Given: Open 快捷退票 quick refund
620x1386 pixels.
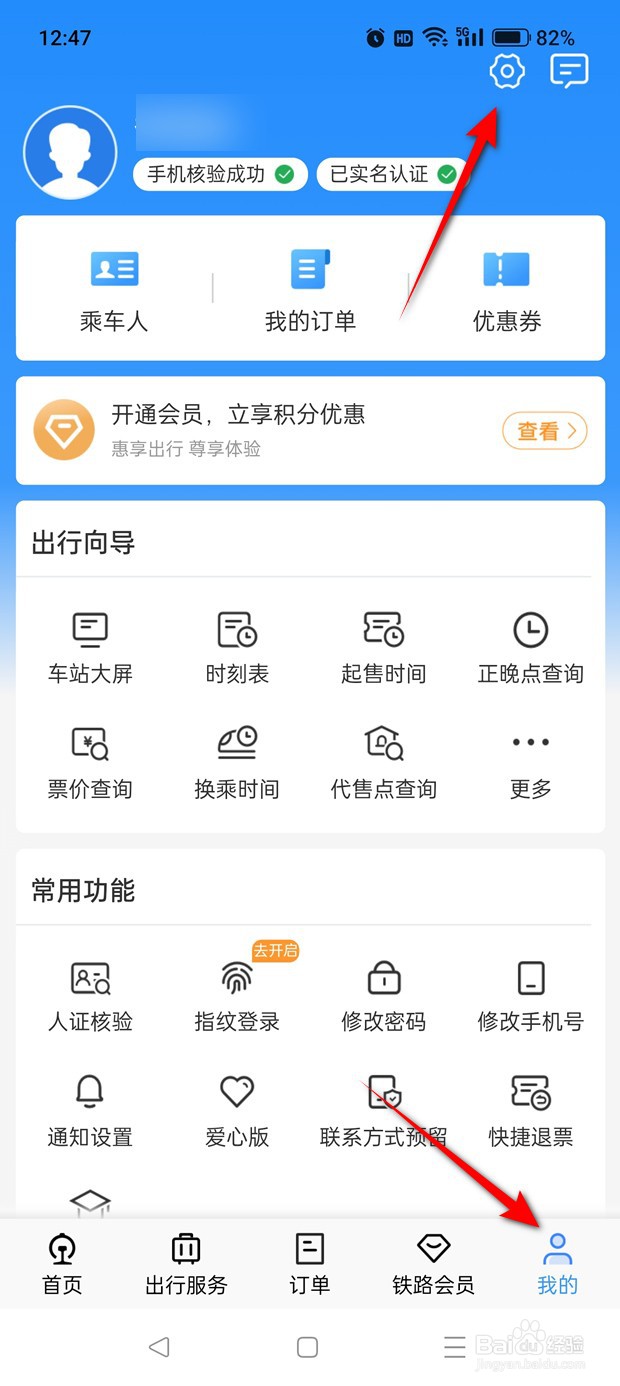Looking at the screenshot, I should 531,1112.
